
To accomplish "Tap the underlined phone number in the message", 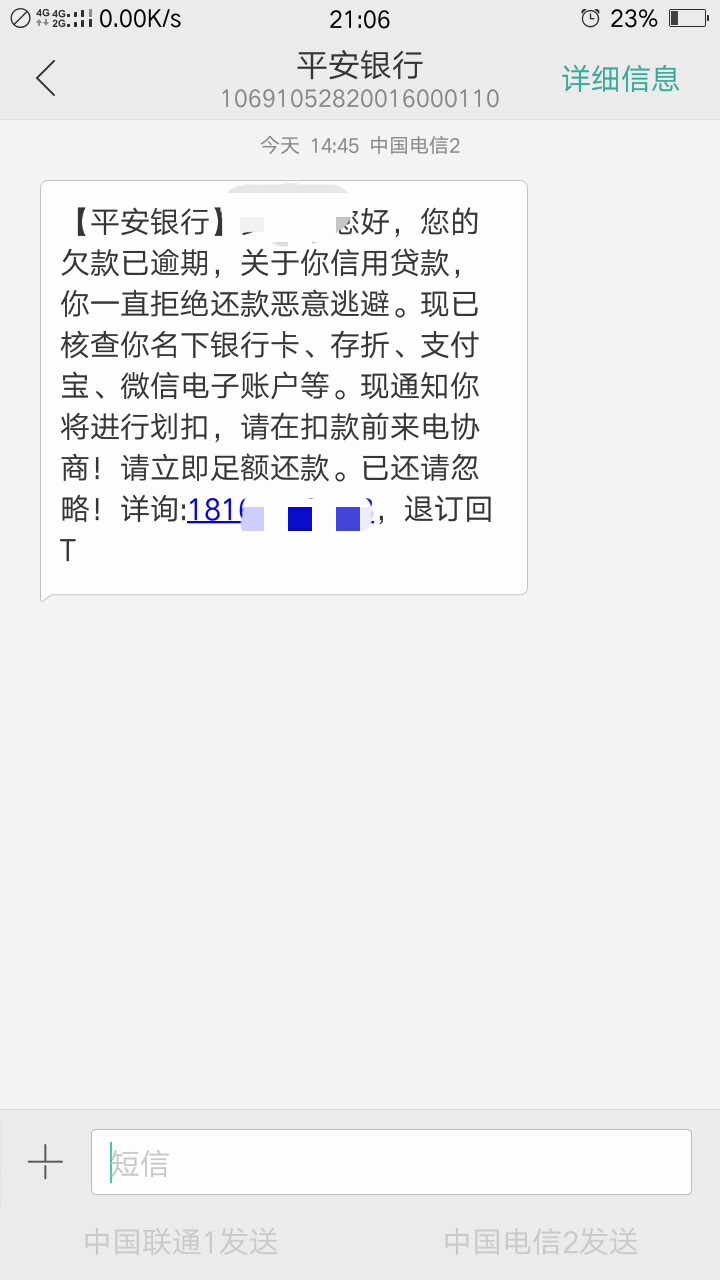I will [x=280, y=510].
